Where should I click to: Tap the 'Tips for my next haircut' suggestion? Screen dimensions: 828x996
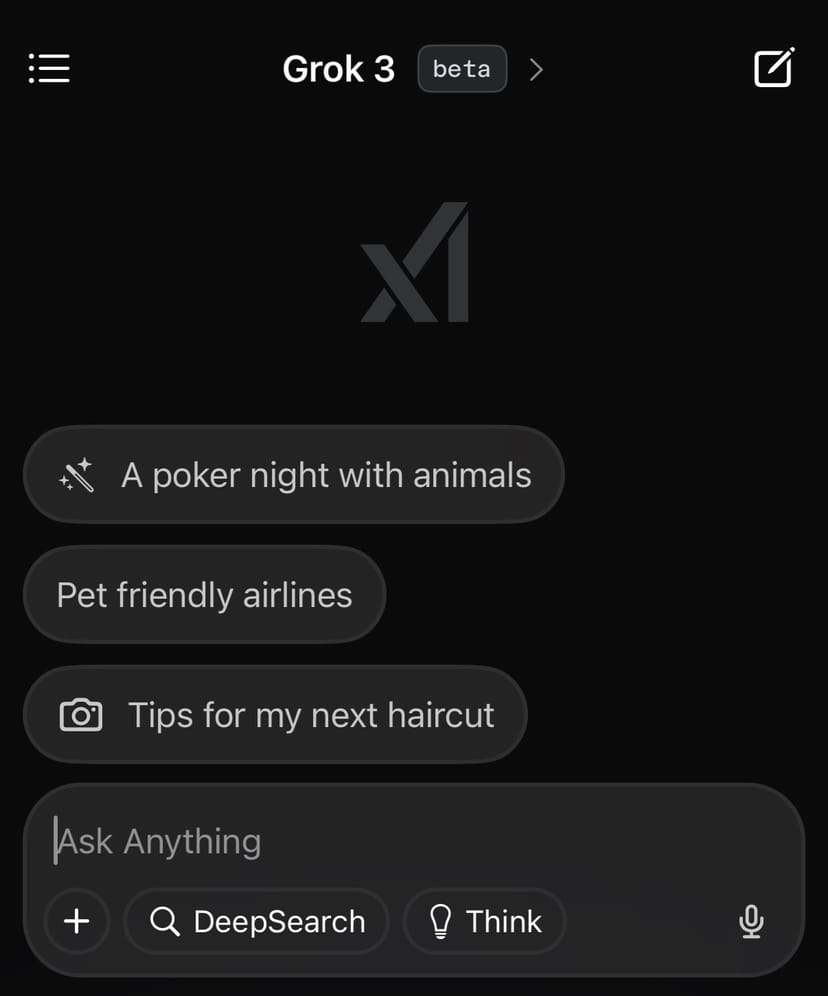pos(275,715)
